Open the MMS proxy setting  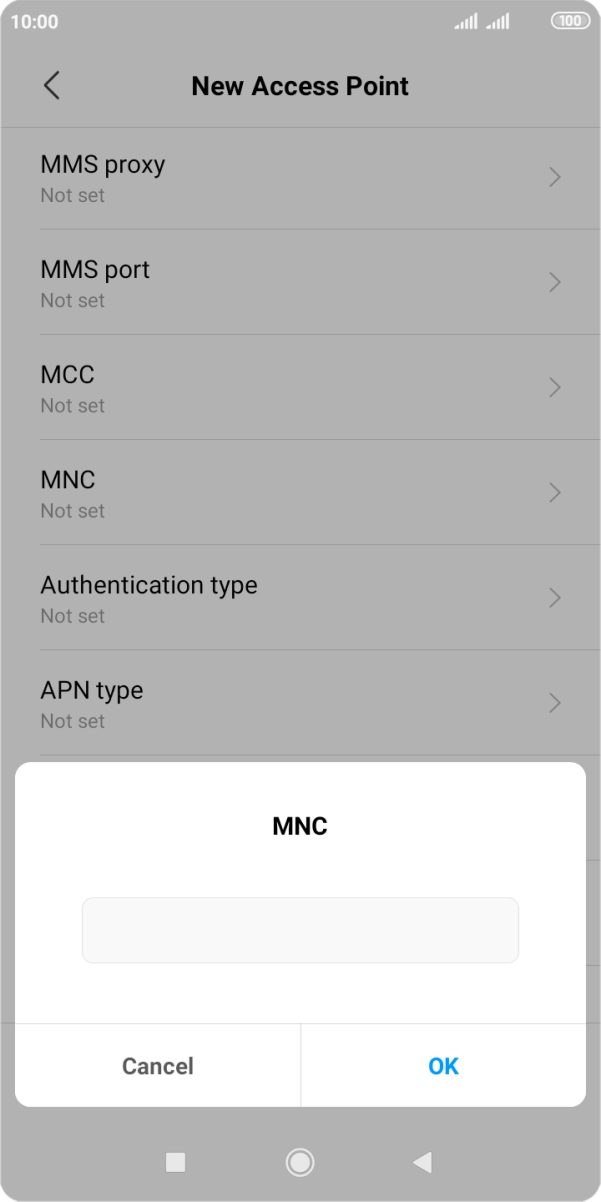point(300,178)
